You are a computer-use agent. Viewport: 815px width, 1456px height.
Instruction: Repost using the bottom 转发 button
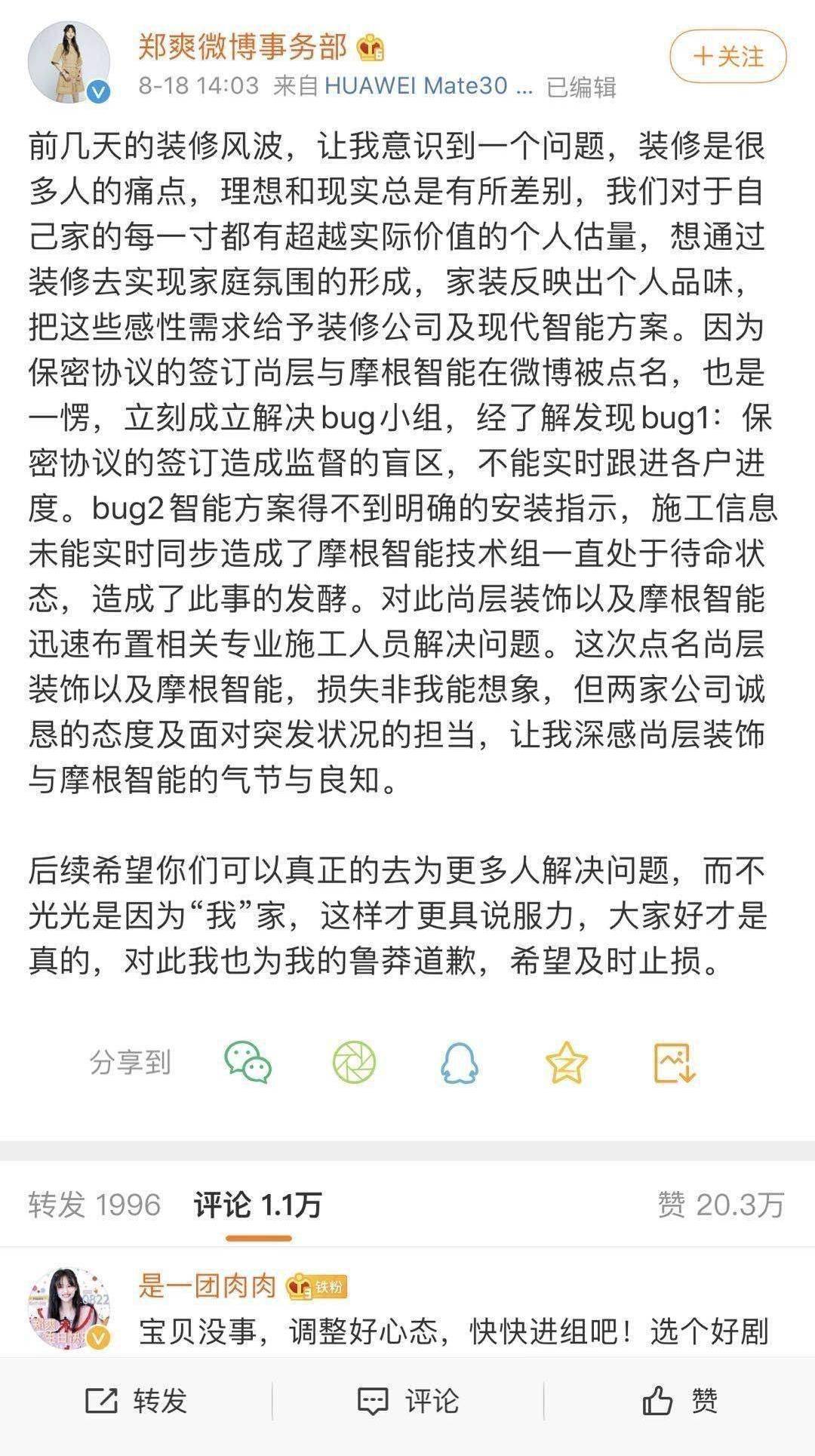pyautogui.click(x=136, y=1401)
